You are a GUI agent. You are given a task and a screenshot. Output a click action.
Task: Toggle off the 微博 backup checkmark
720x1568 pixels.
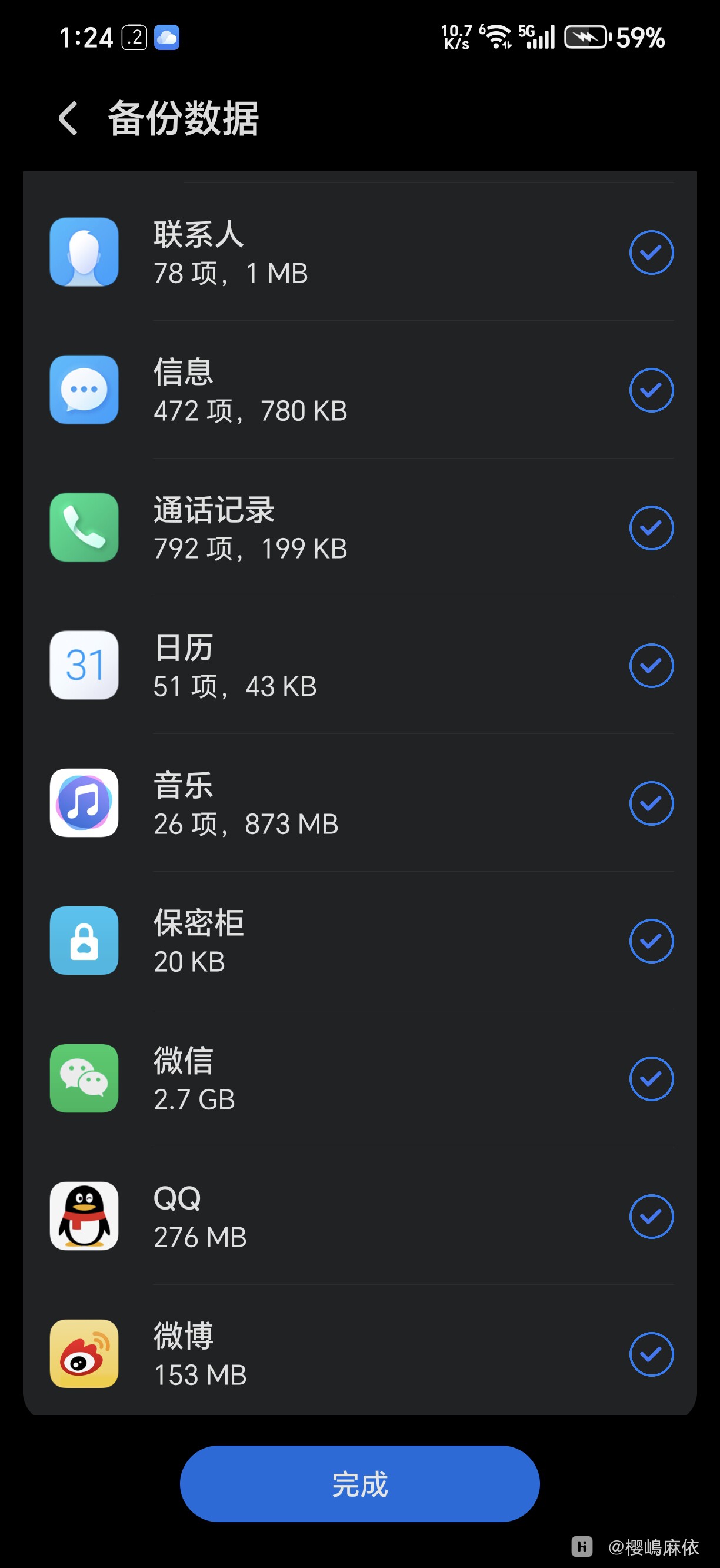651,1355
